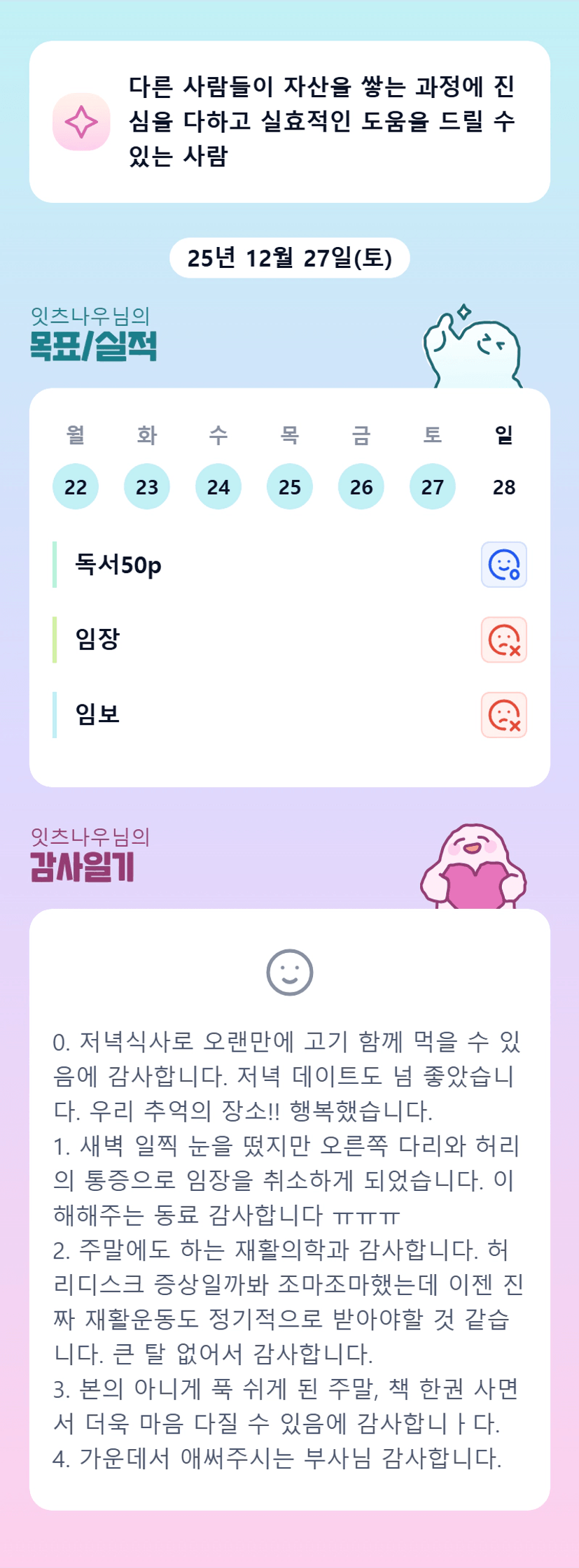This screenshot has width=579, height=1568.
Task: Select Saturday the 27th in the week row
Action: (x=433, y=486)
